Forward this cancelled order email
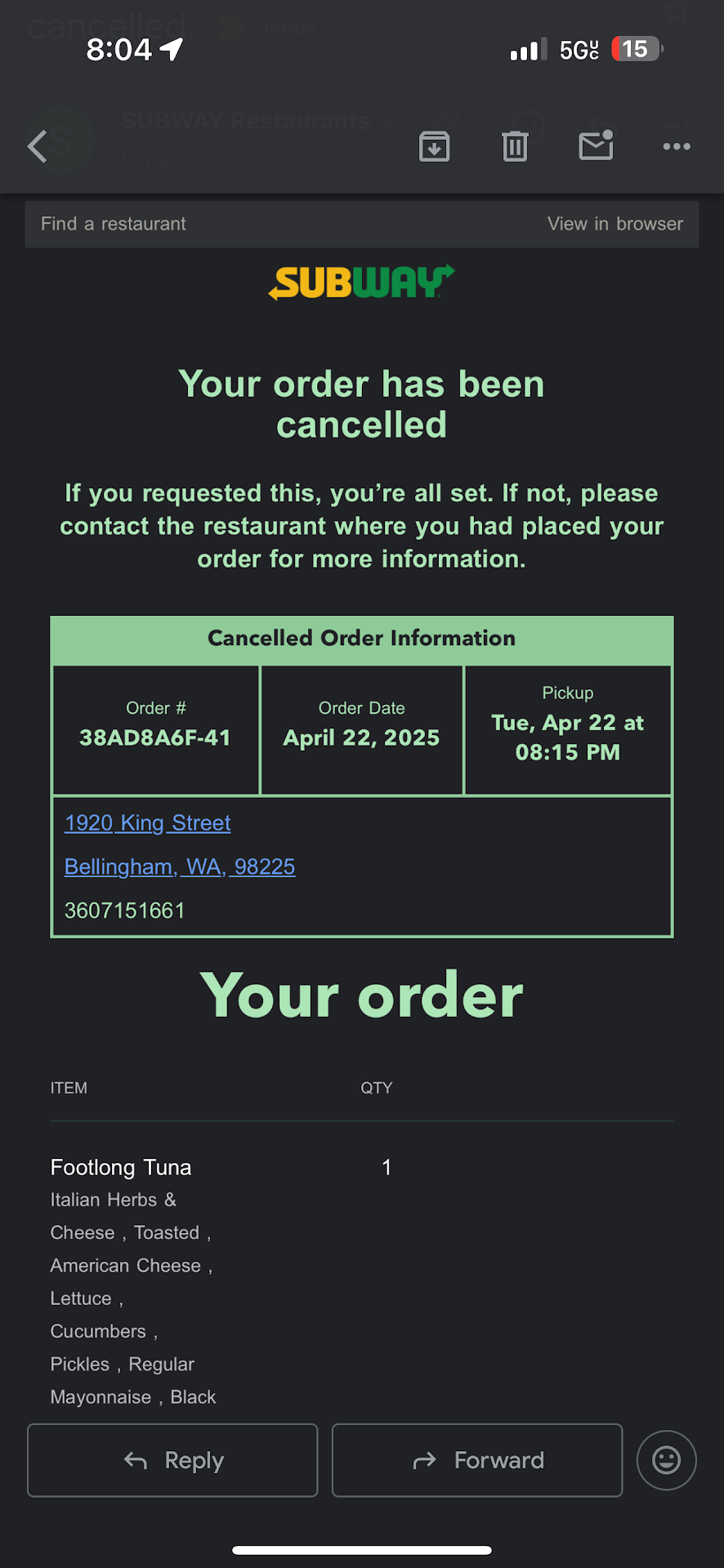 click(x=477, y=1460)
